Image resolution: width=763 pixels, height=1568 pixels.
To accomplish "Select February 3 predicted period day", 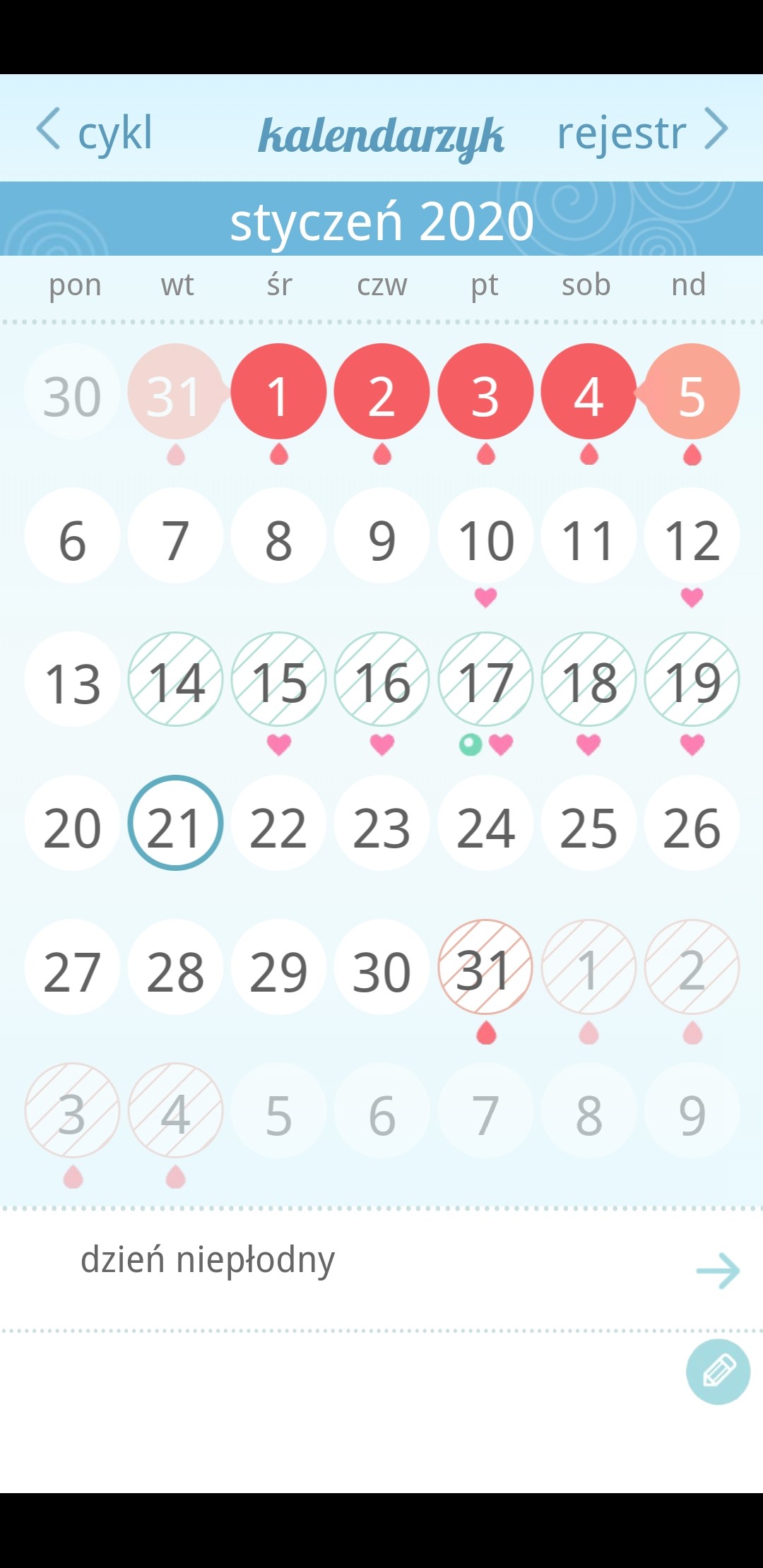I will [72, 1111].
